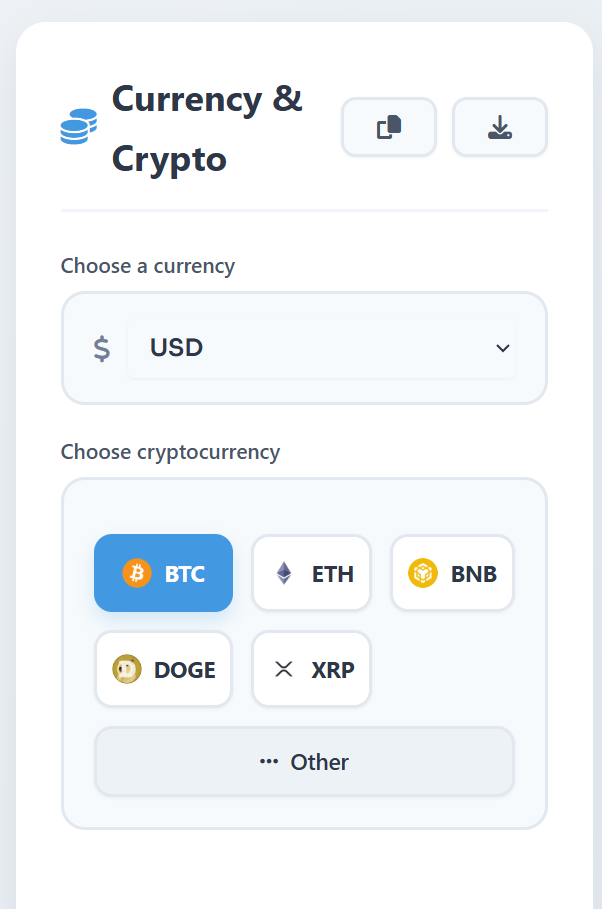Tap the copy icon button
This screenshot has width=602, height=909.
click(x=389, y=127)
